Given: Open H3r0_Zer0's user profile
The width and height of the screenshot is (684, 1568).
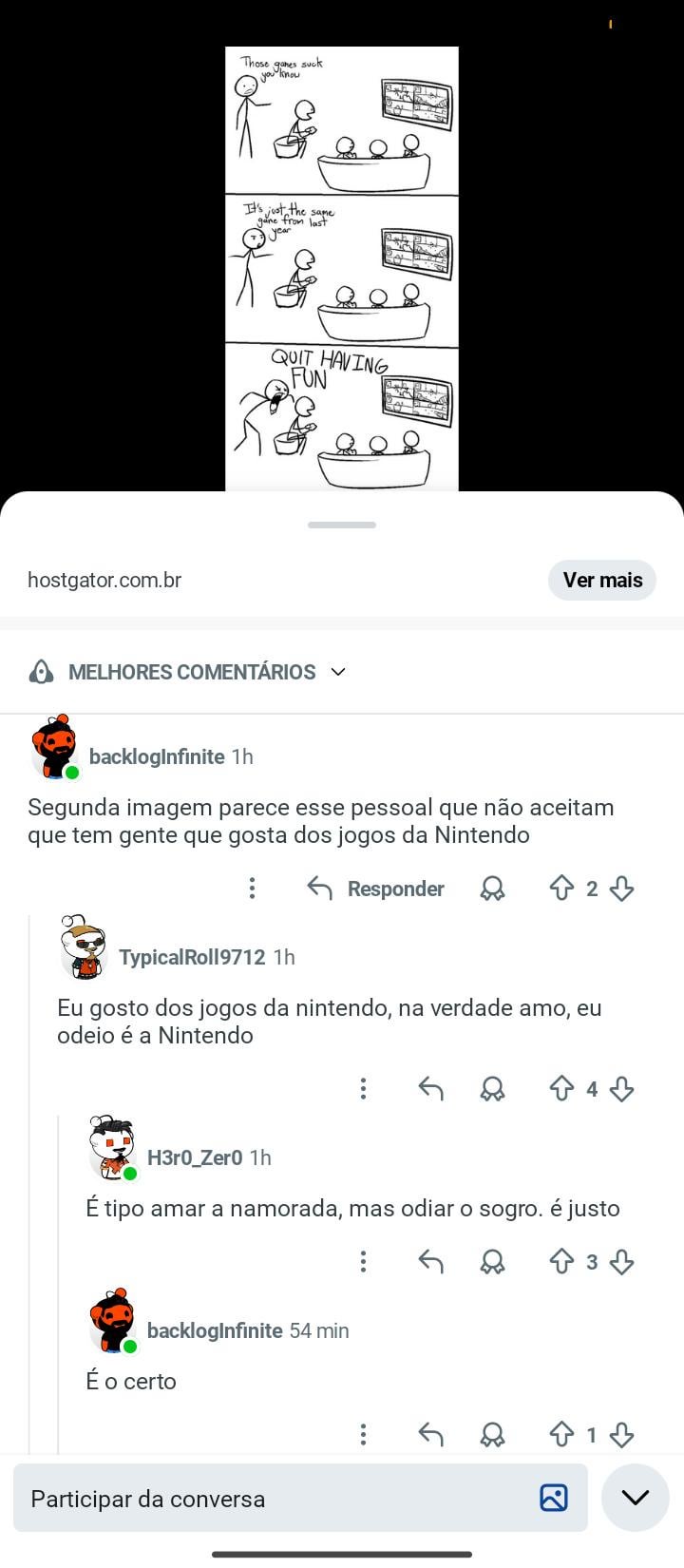Looking at the screenshot, I should pyautogui.click(x=194, y=1157).
